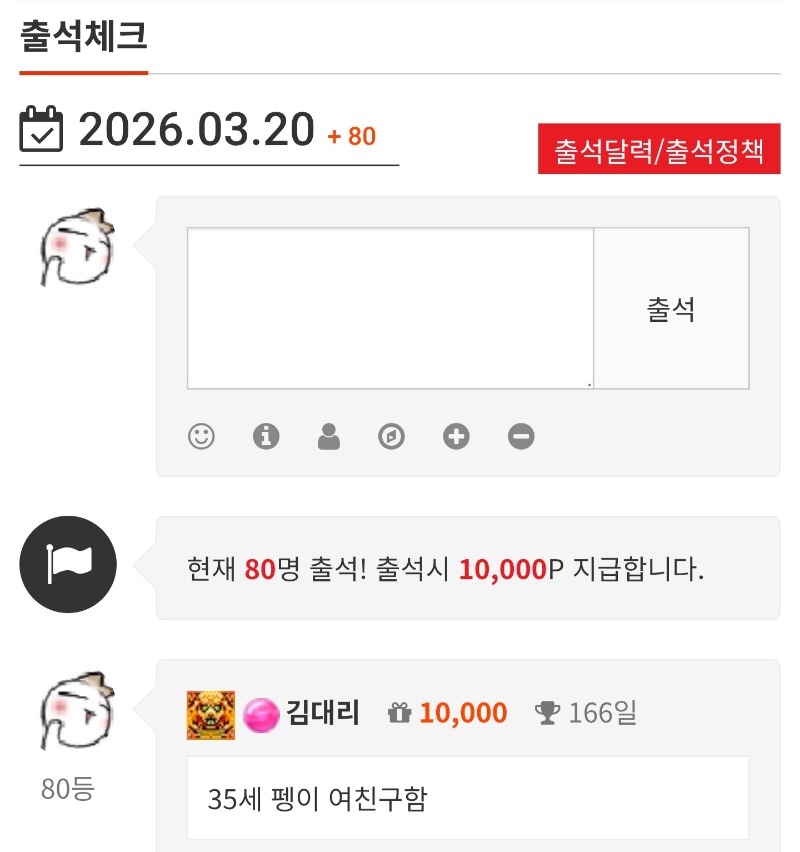This screenshot has width=800, height=852.
Task: Tap the compass icon under the text box
Action: click(x=392, y=436)
